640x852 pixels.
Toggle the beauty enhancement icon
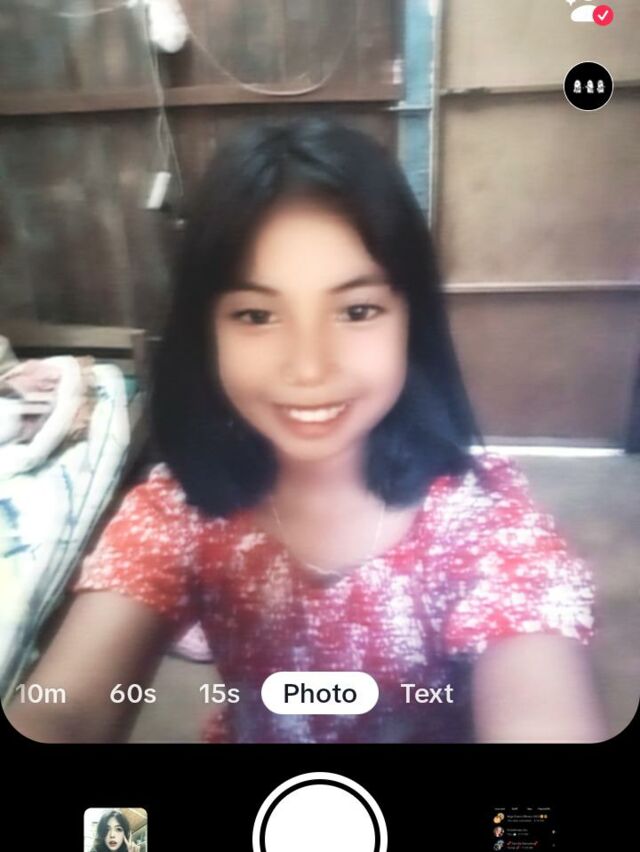click(592, 12)
